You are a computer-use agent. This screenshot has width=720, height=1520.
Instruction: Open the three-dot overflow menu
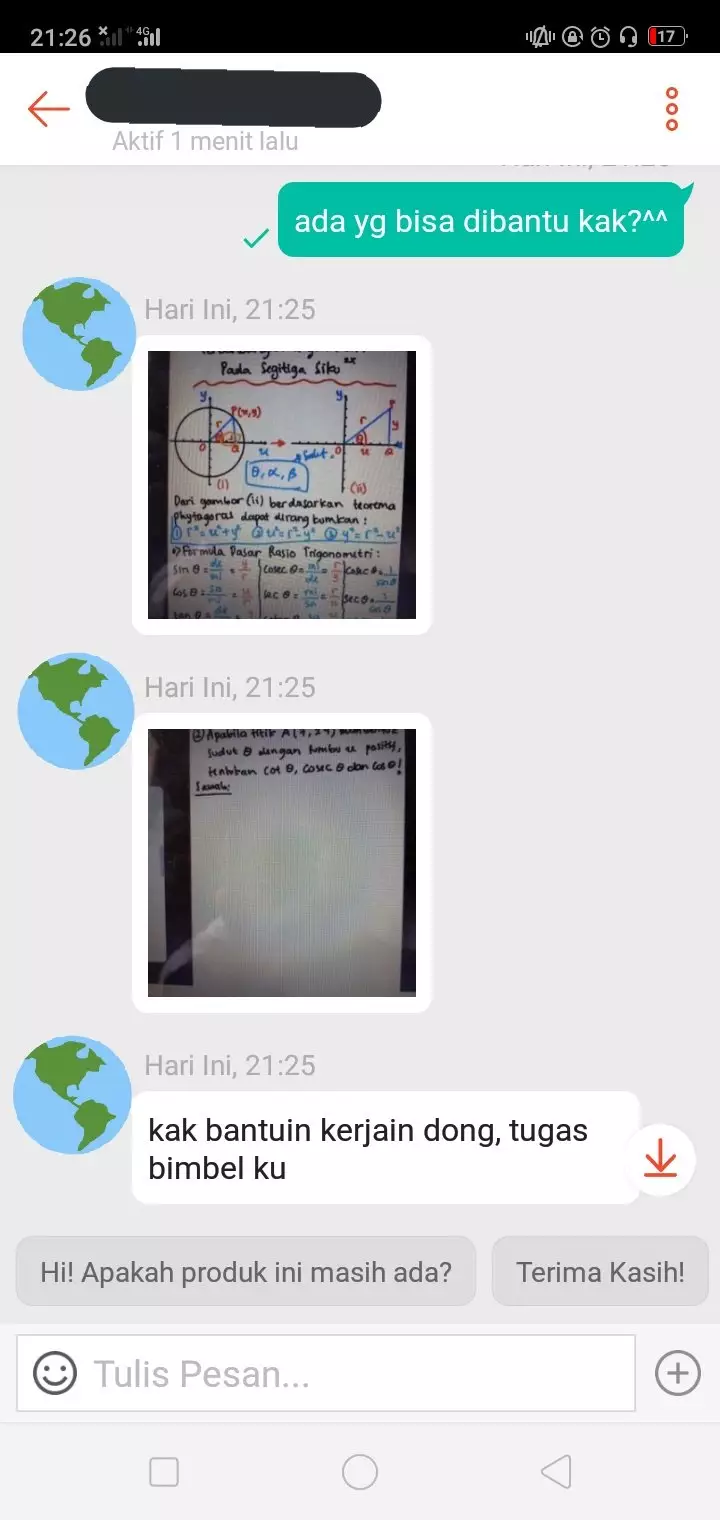[672, 109]
